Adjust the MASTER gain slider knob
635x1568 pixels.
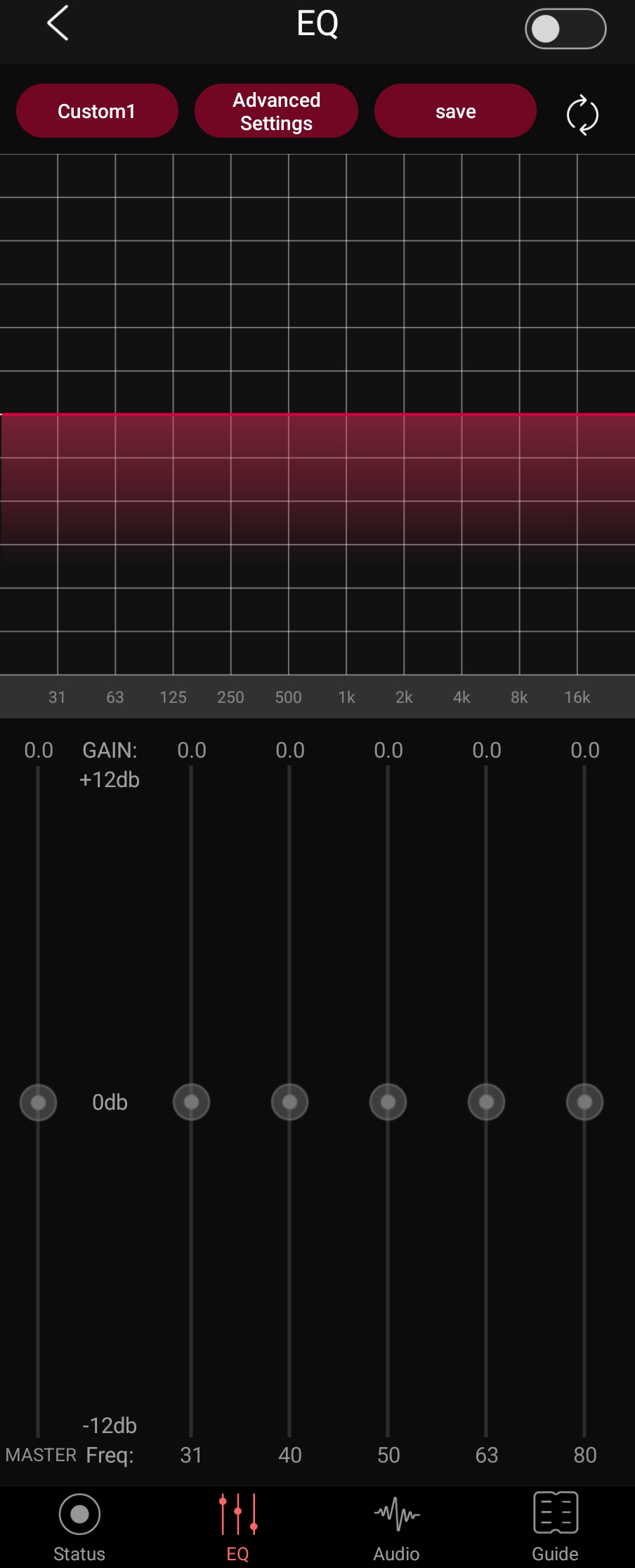[38, 1101]
